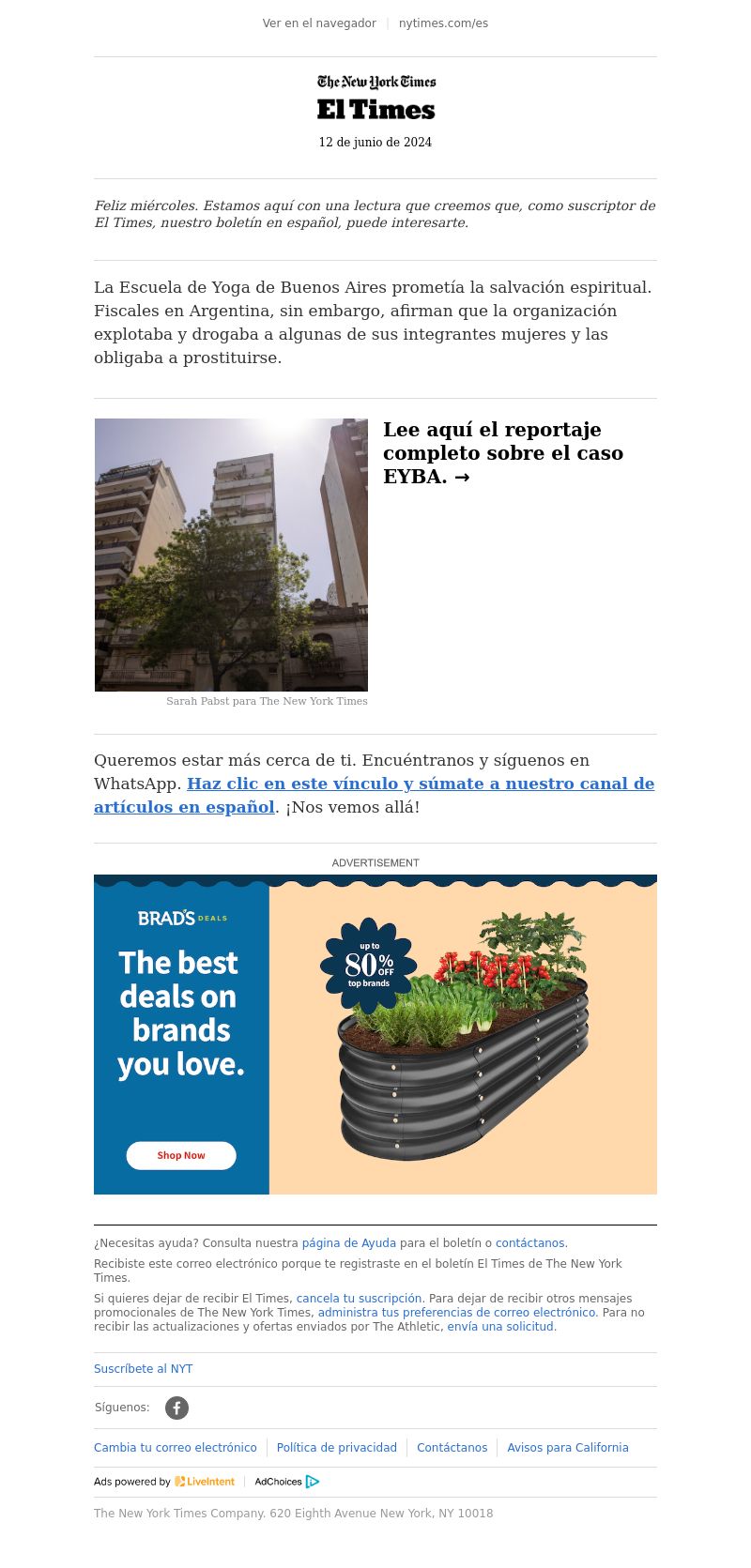The height and width of the screenshot is (1568, 751).
Task: Tap the 'contáctanos' help link
Action: click(529, 1243)
